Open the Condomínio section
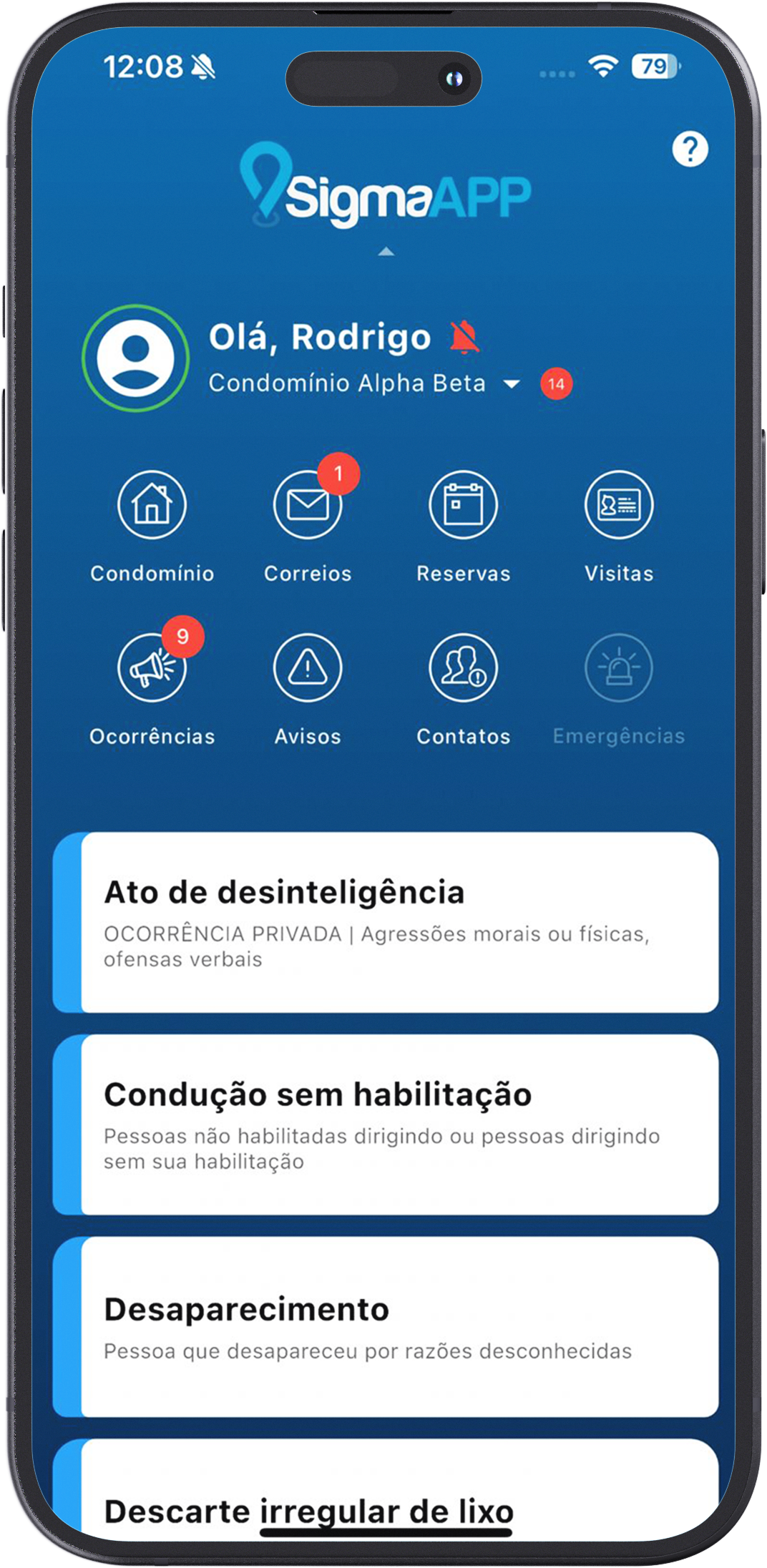Screen dimensions: 767x1568 click(152, 505)
